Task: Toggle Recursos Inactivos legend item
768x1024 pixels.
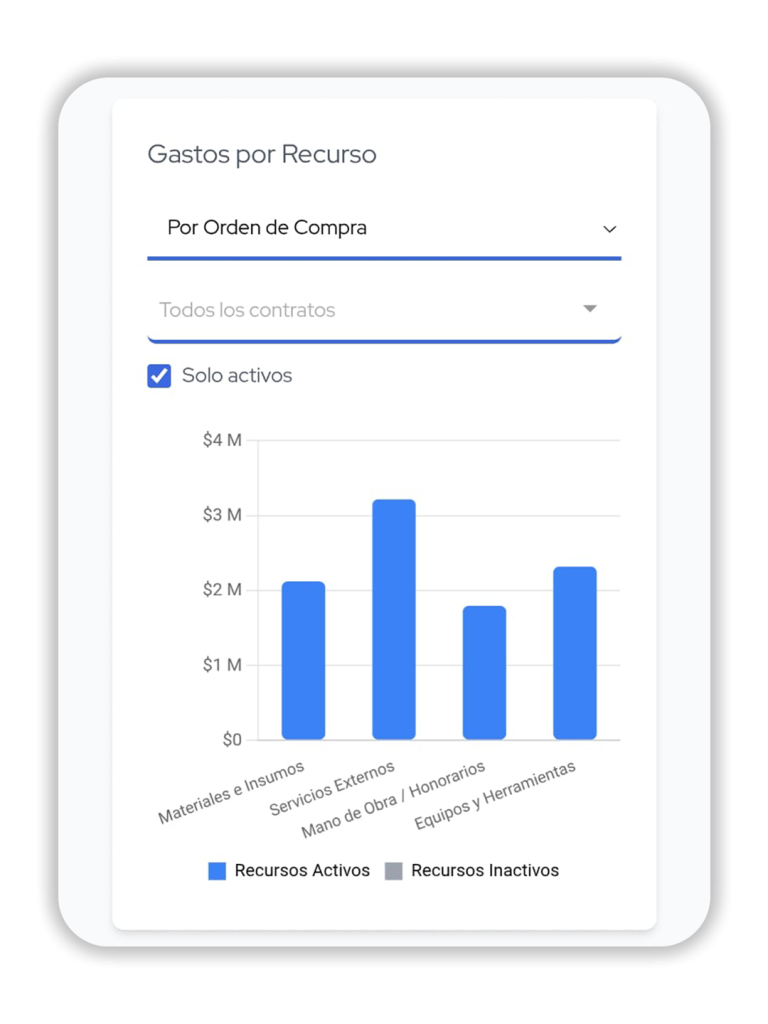Action: click(x=472, y=871)
